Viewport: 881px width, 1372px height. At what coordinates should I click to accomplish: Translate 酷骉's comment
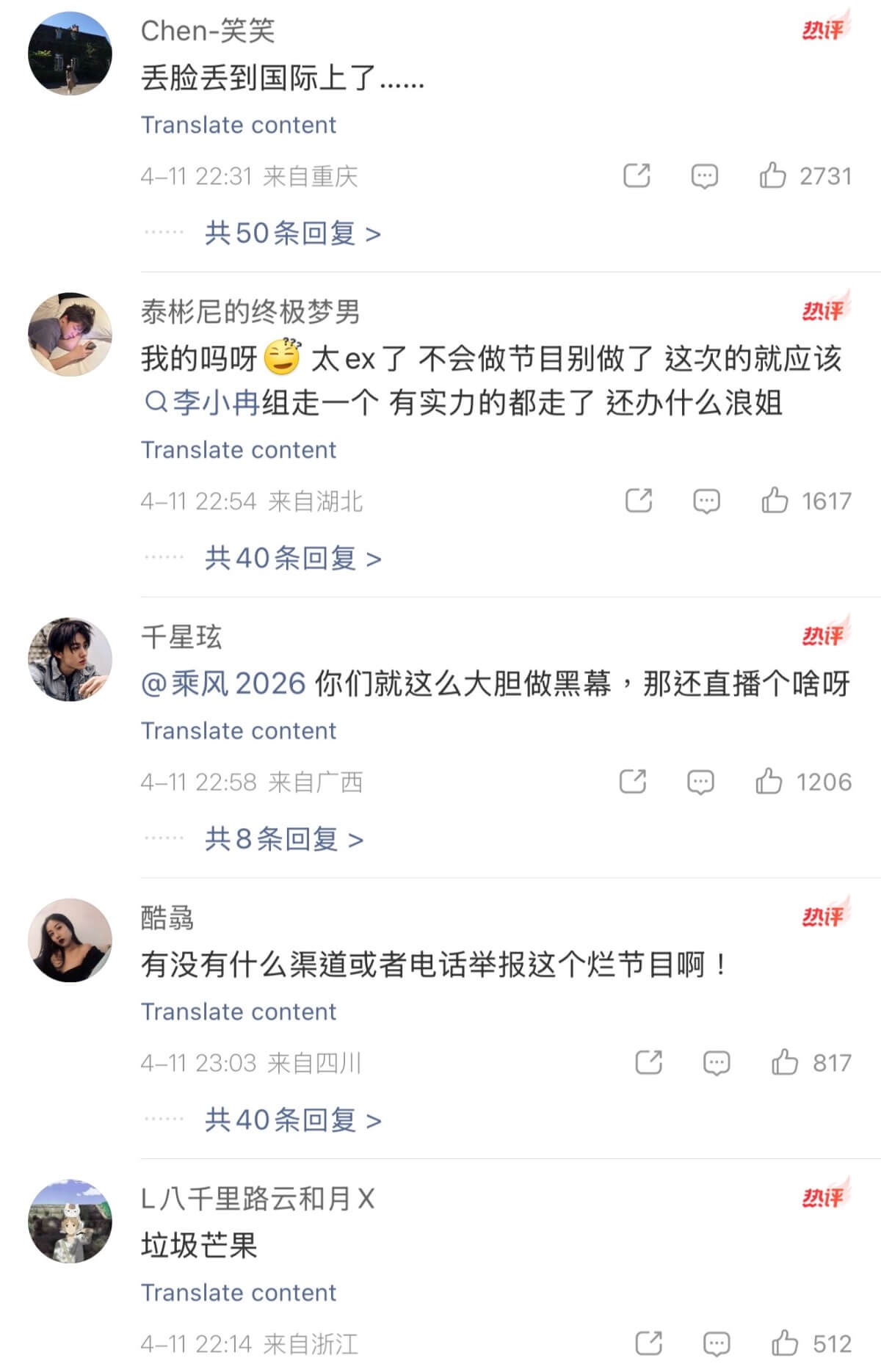pyautogui.click(x=239, y=1012)
